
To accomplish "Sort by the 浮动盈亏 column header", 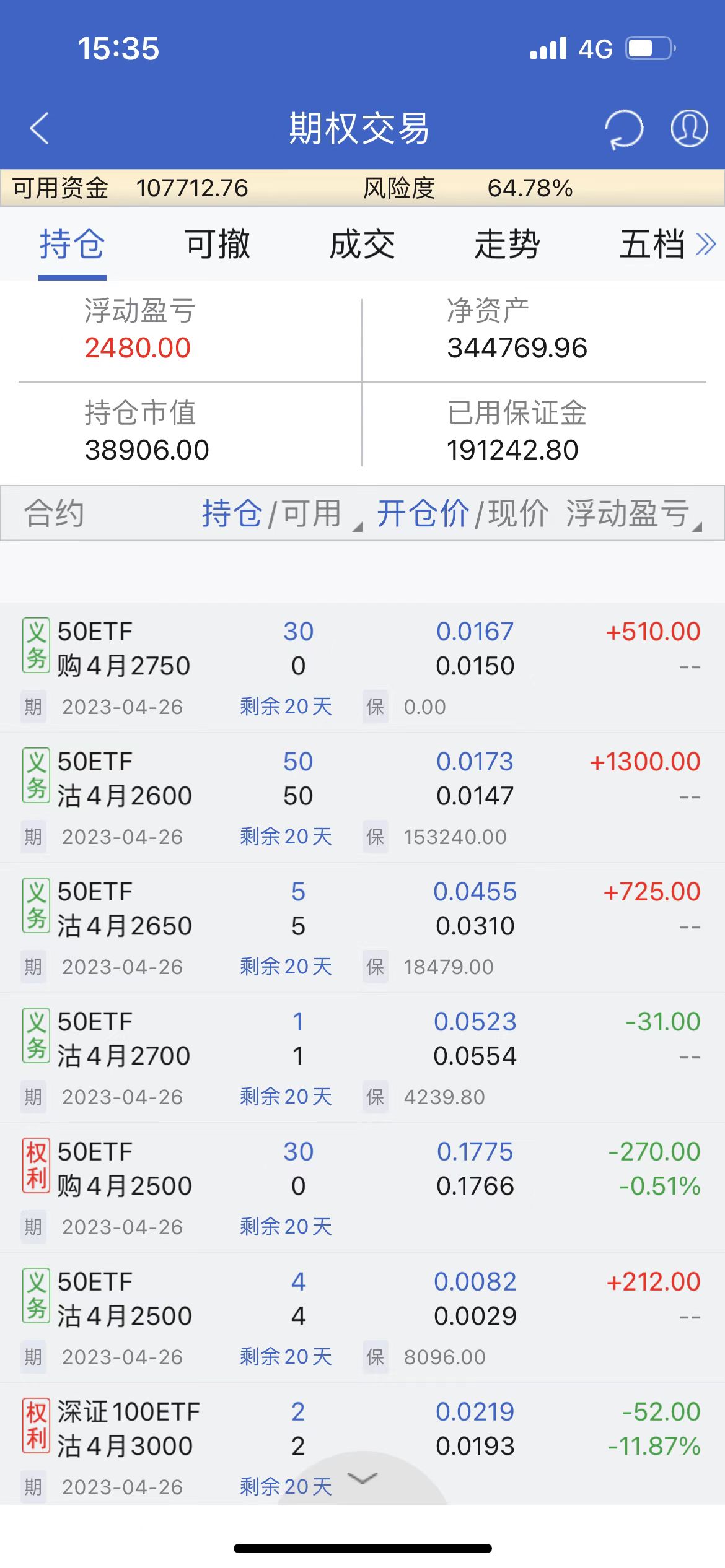I will 629,513.
